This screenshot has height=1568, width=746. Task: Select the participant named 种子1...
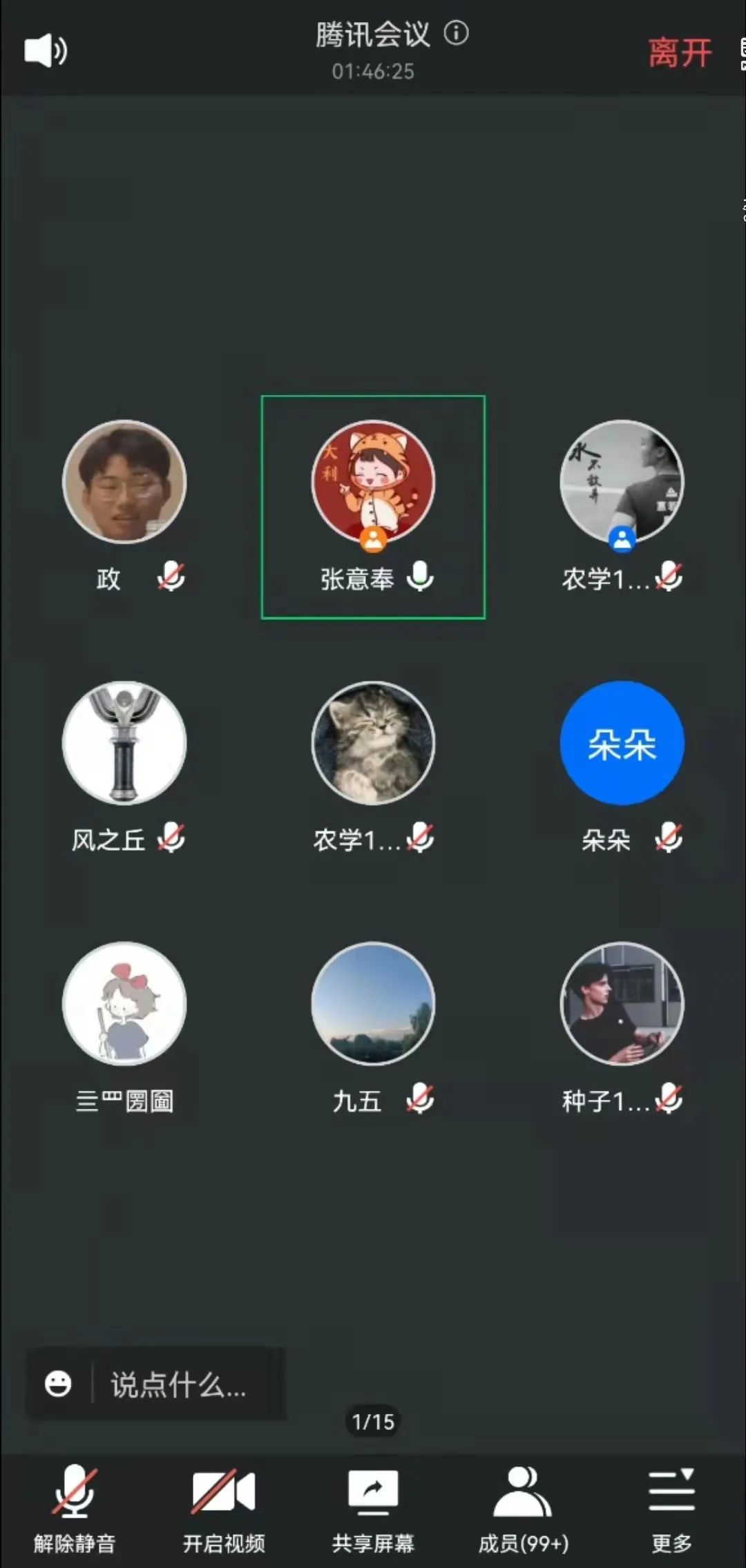pos(622,1004)
